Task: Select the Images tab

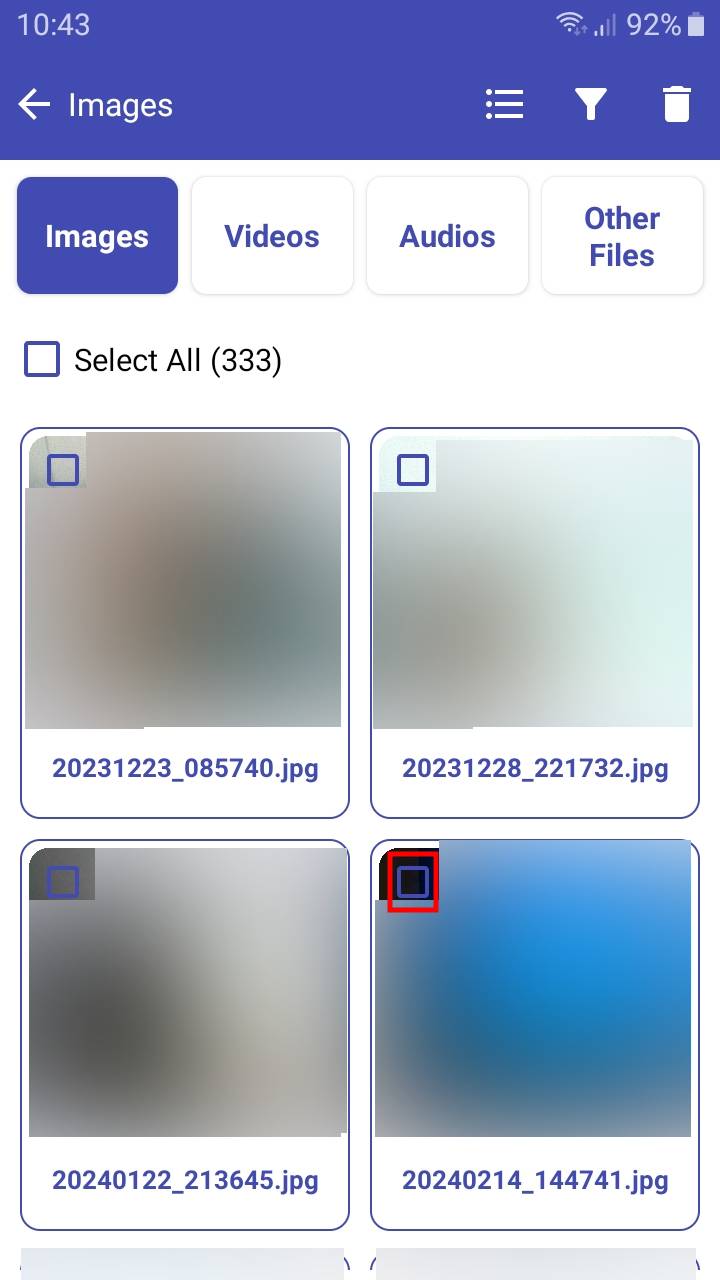Action: 97,236
